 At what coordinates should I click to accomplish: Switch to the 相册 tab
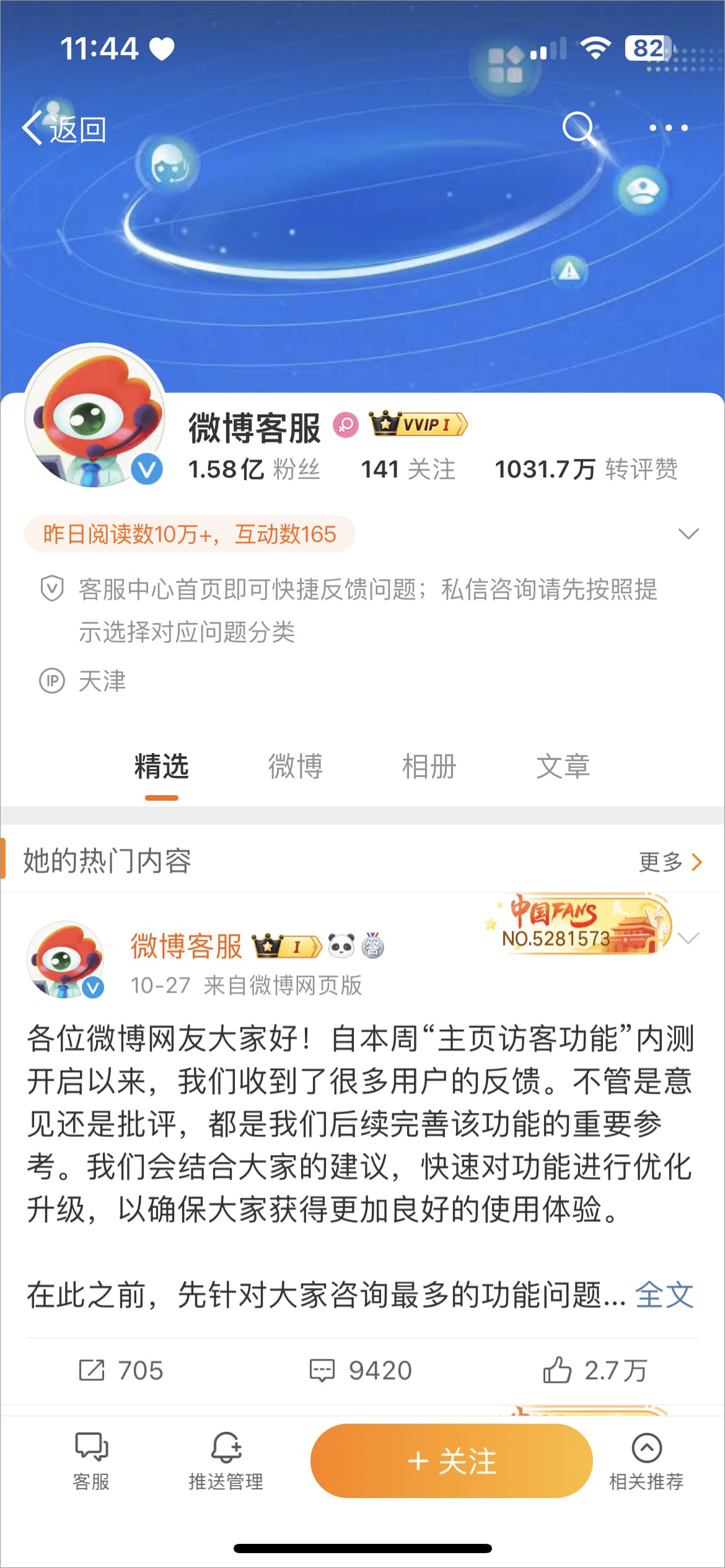(428, 767)
